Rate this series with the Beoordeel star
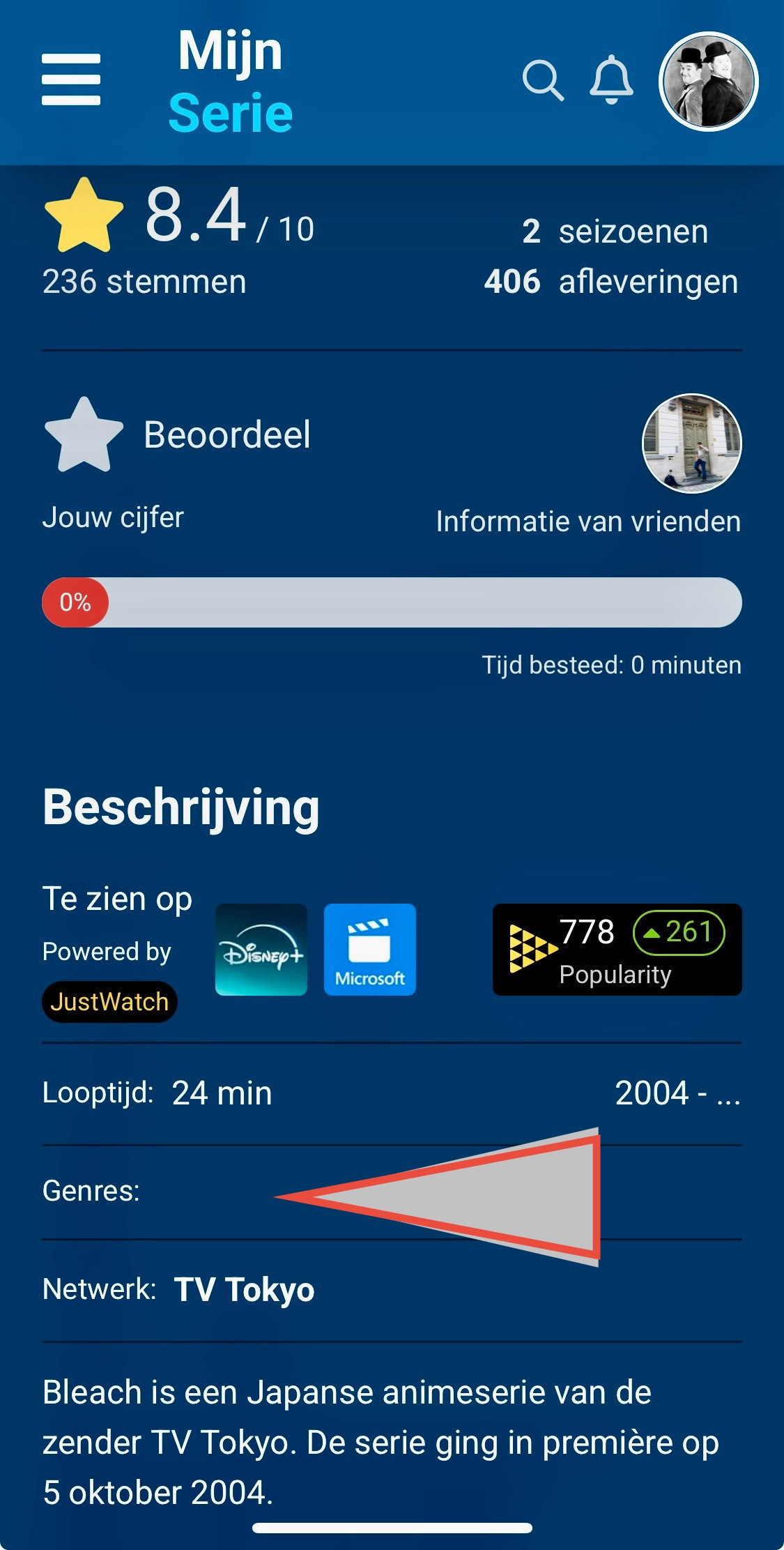Screen dimensions: 784x1550 [x=84, y=436]
